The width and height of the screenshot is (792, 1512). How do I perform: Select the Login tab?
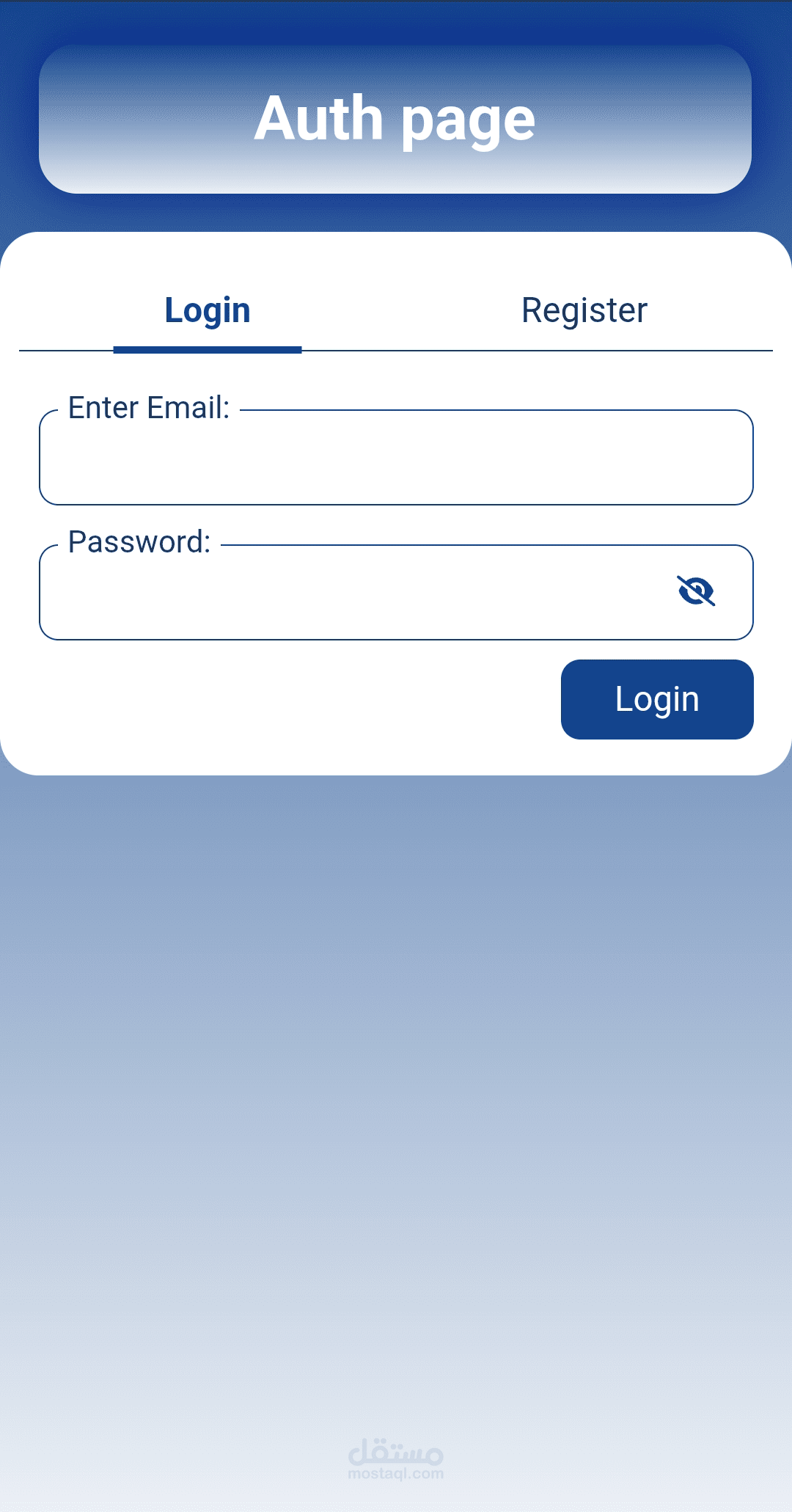click(208, 310)
